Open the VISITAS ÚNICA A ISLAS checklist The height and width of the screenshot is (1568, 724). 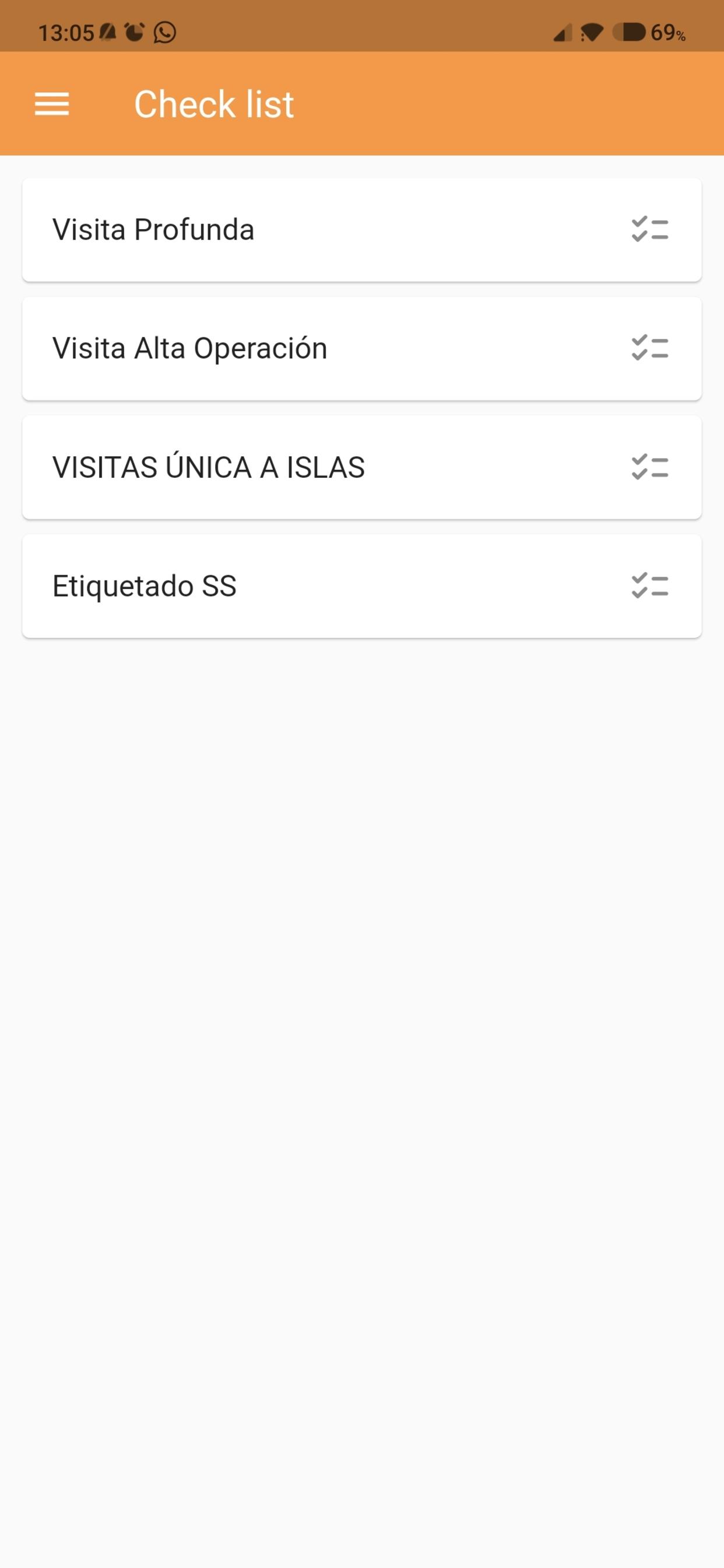[x=362, y=467]
